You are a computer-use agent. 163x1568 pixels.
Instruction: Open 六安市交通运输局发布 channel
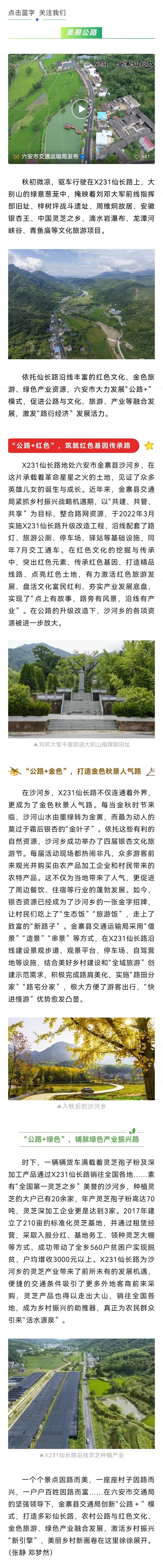coord(49,156)
